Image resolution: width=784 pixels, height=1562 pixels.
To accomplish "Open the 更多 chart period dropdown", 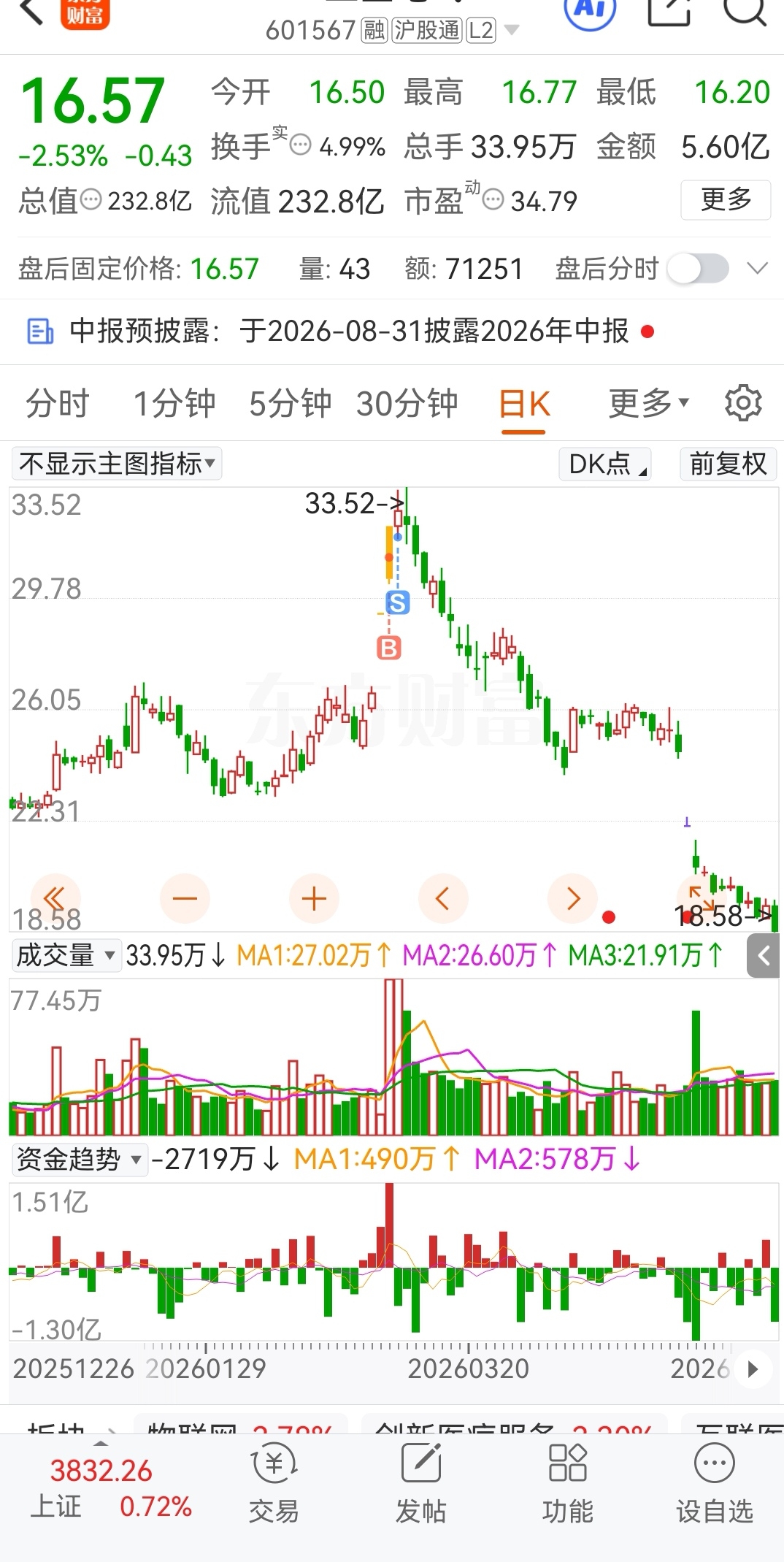I will click(648, 403).
